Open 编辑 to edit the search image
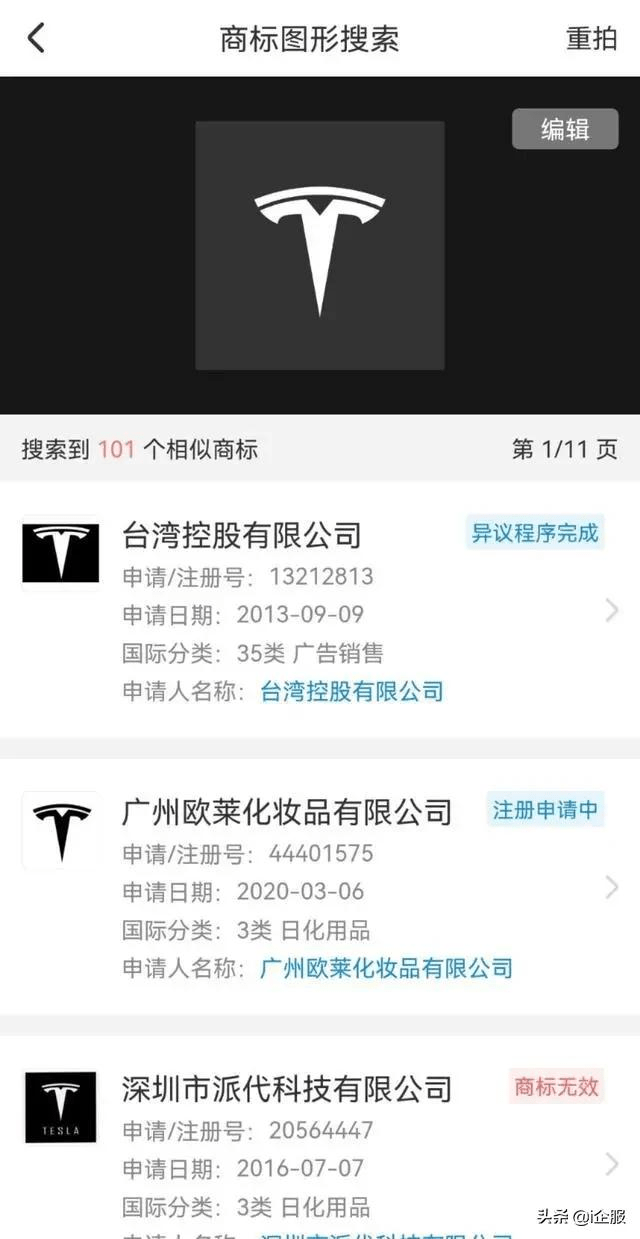The image size is (640, 1239). (x=565, y=129)
